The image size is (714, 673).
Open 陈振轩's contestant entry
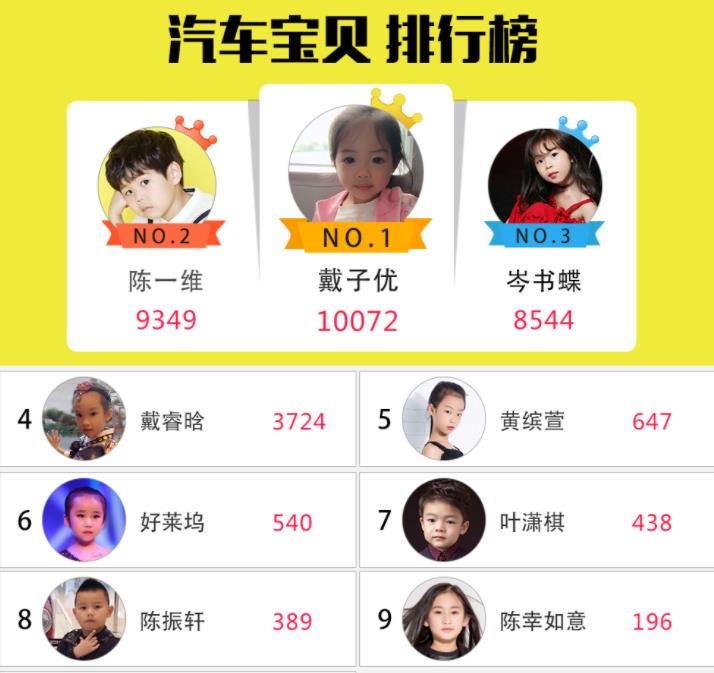point(178,620)
